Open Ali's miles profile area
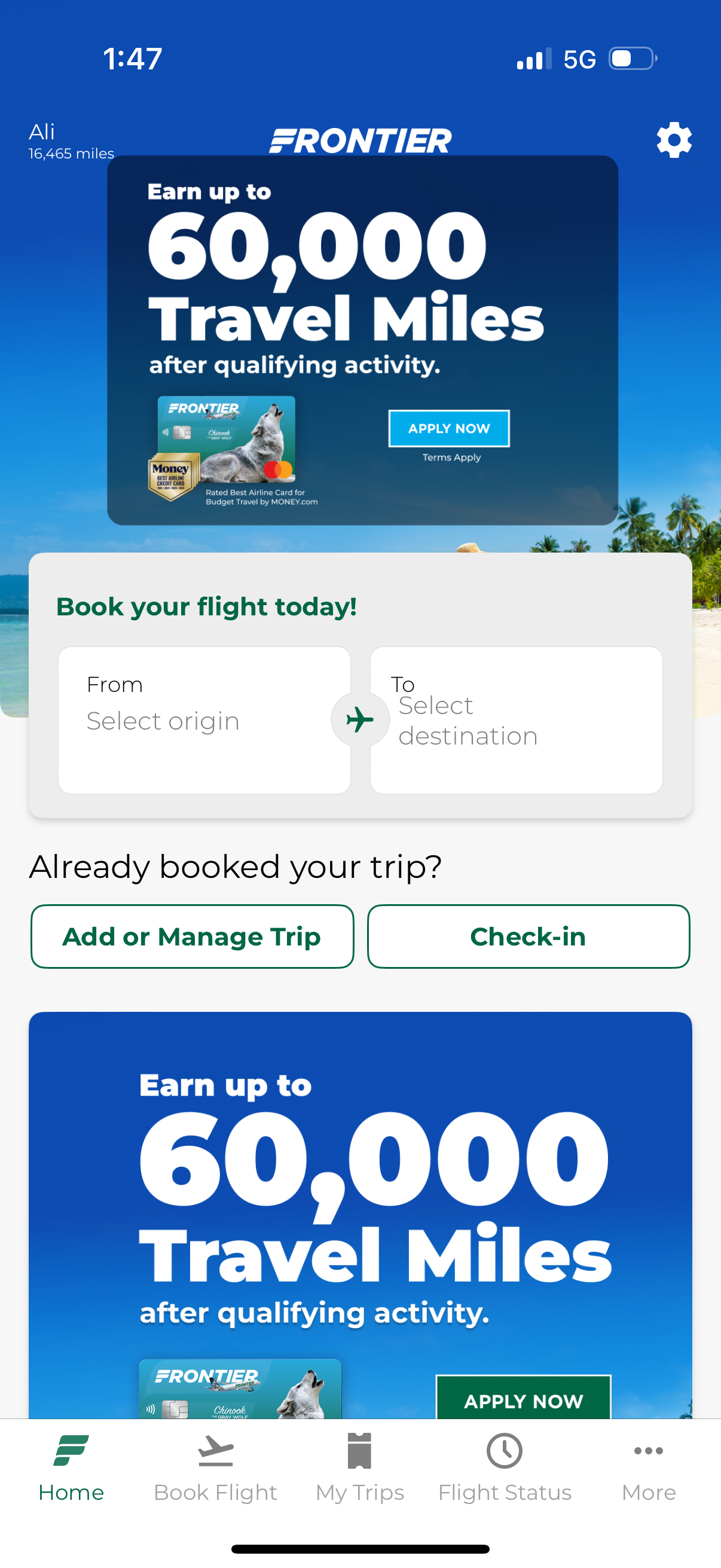This screenshot has width=721, height=1568. point(70,141)
